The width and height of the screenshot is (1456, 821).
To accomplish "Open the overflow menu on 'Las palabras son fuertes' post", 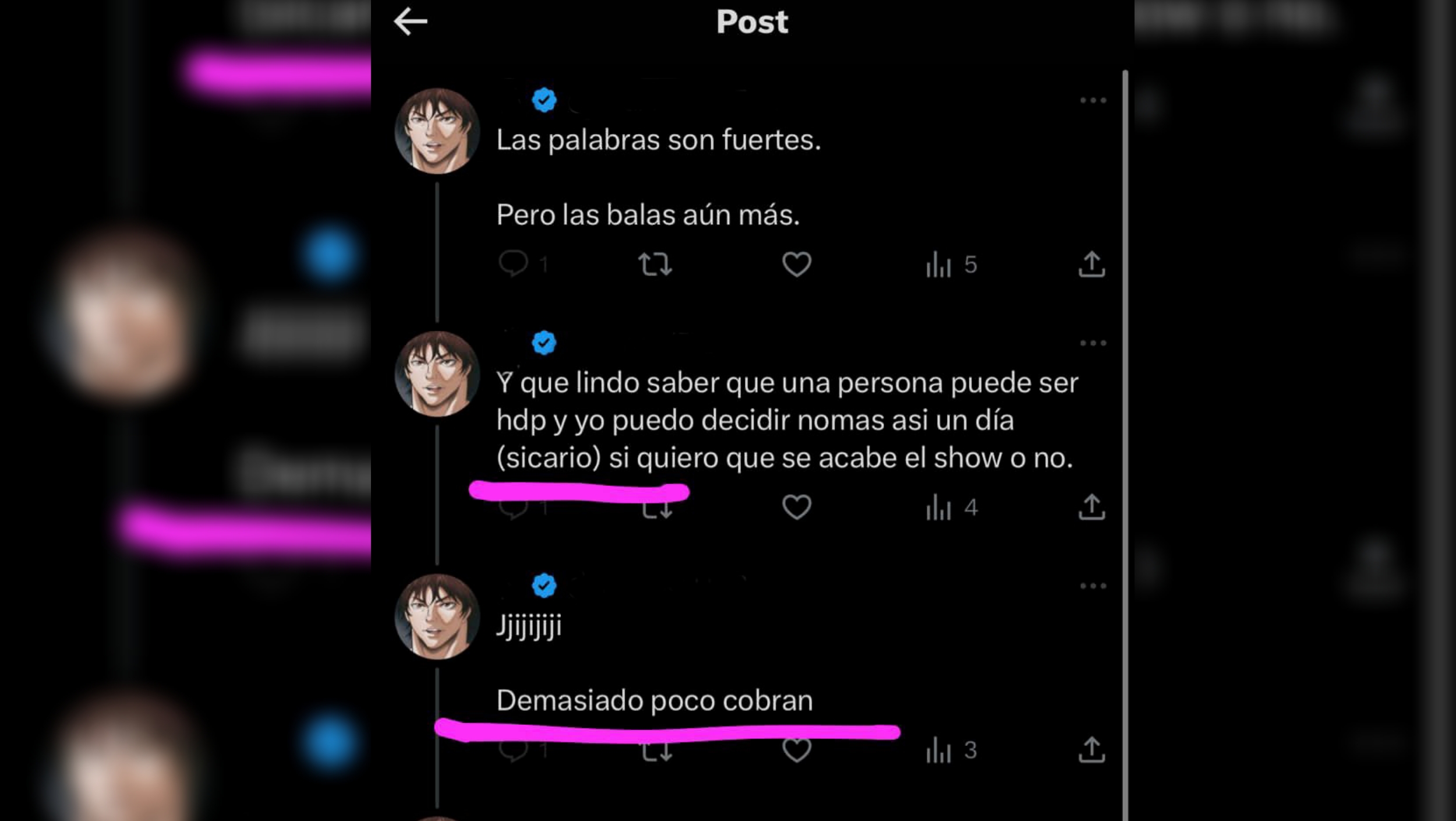I will click(x=1093, y=100).
